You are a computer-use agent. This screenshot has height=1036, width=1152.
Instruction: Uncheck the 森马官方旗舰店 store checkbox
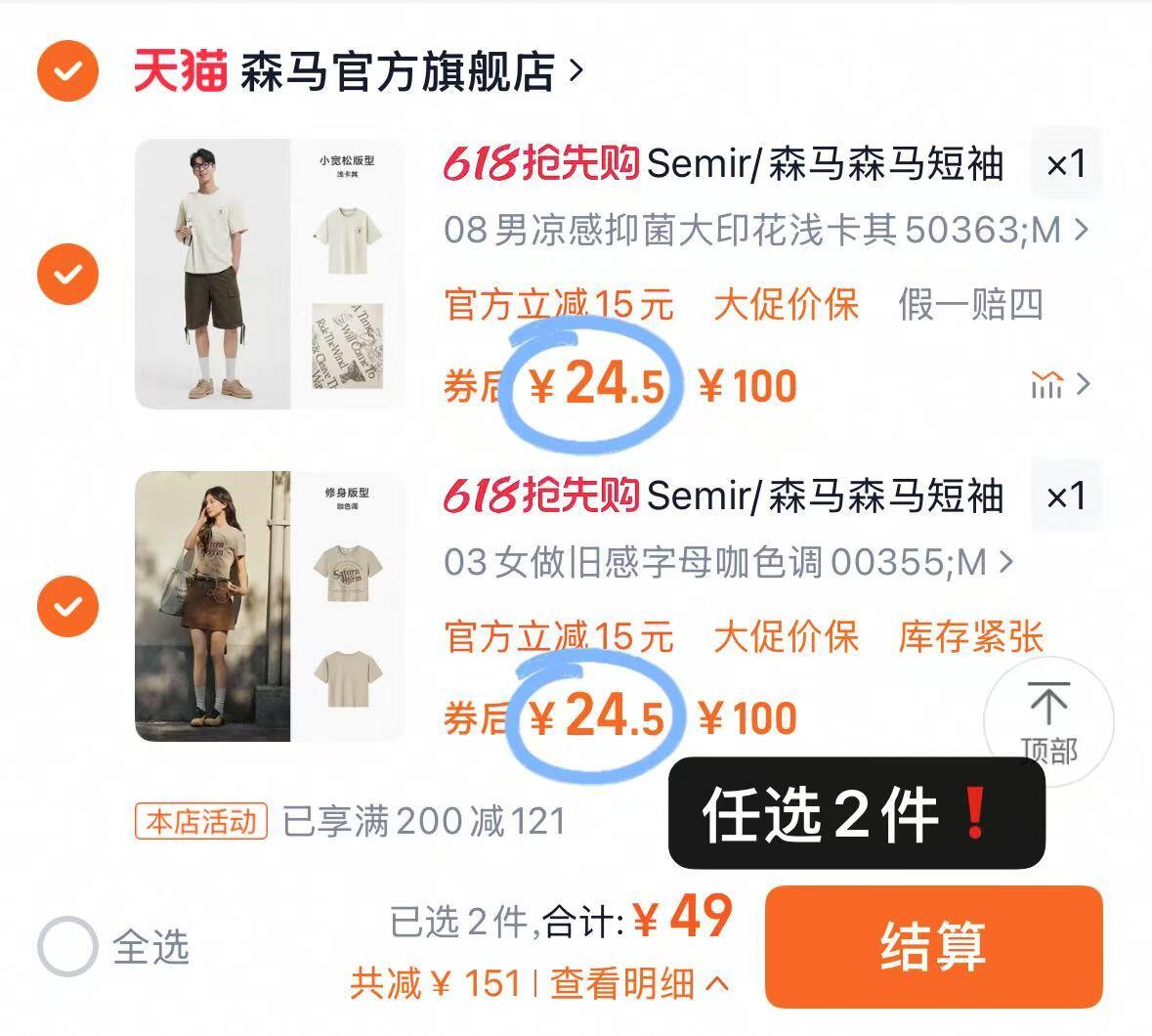[67, 71]
